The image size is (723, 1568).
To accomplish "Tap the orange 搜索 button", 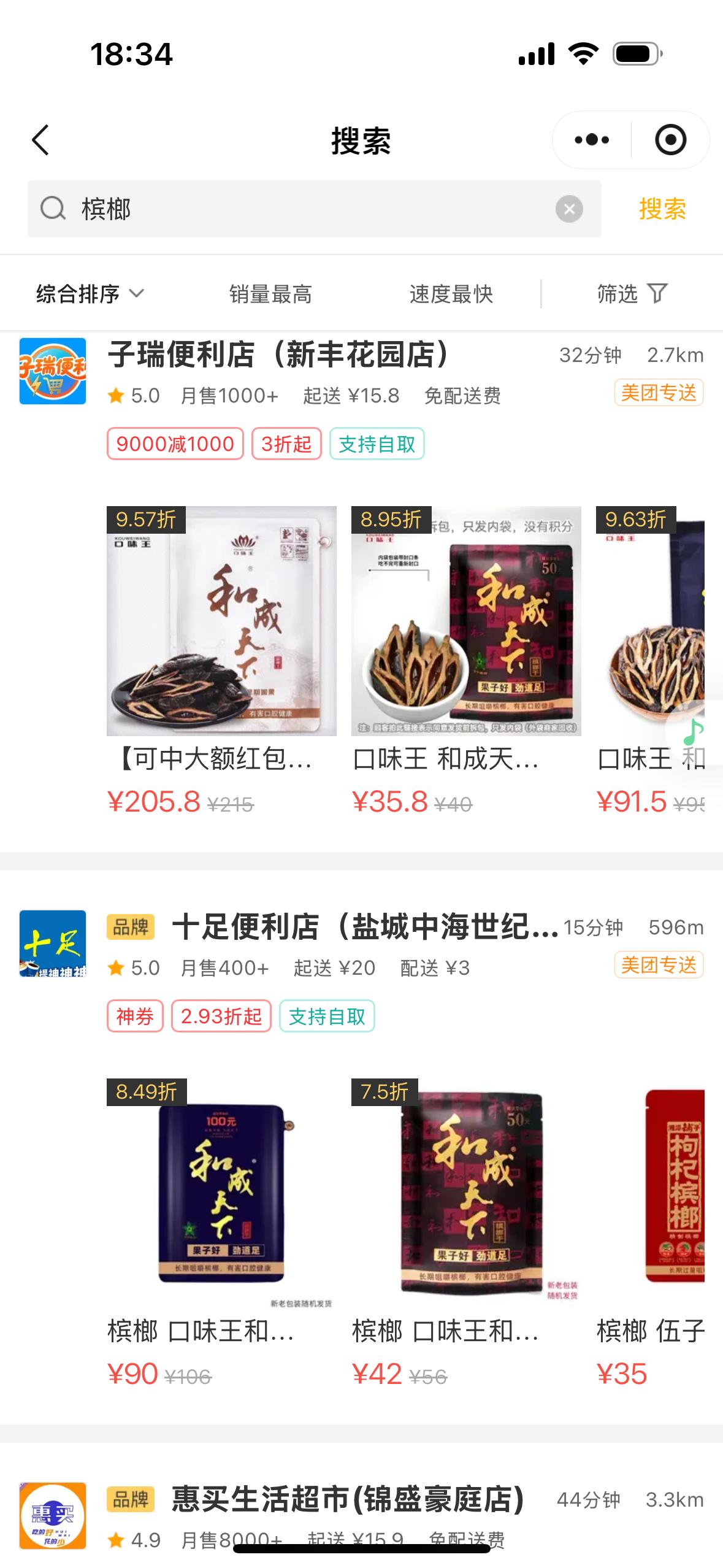I will click(x=662, y=209).
